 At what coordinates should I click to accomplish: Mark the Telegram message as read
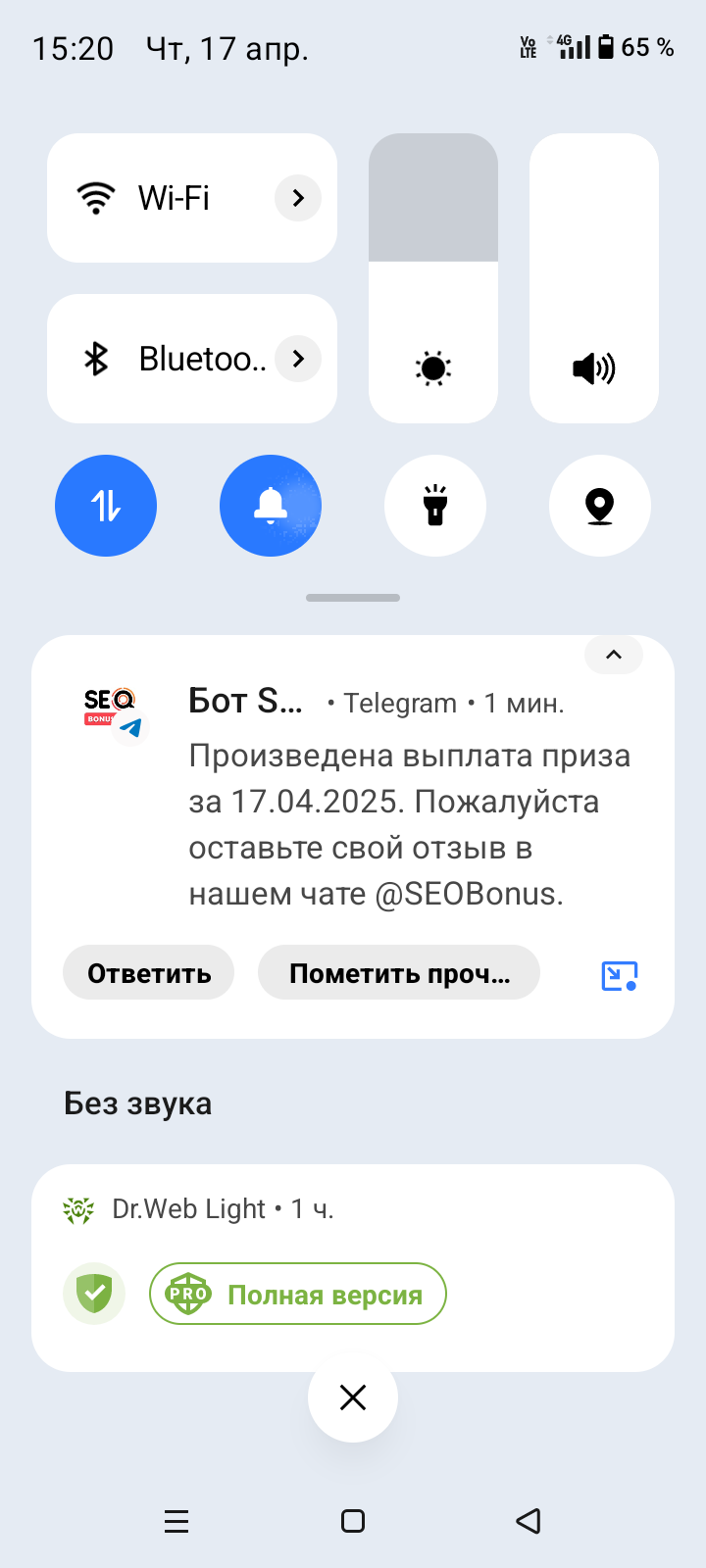click(x=399, y=973)
